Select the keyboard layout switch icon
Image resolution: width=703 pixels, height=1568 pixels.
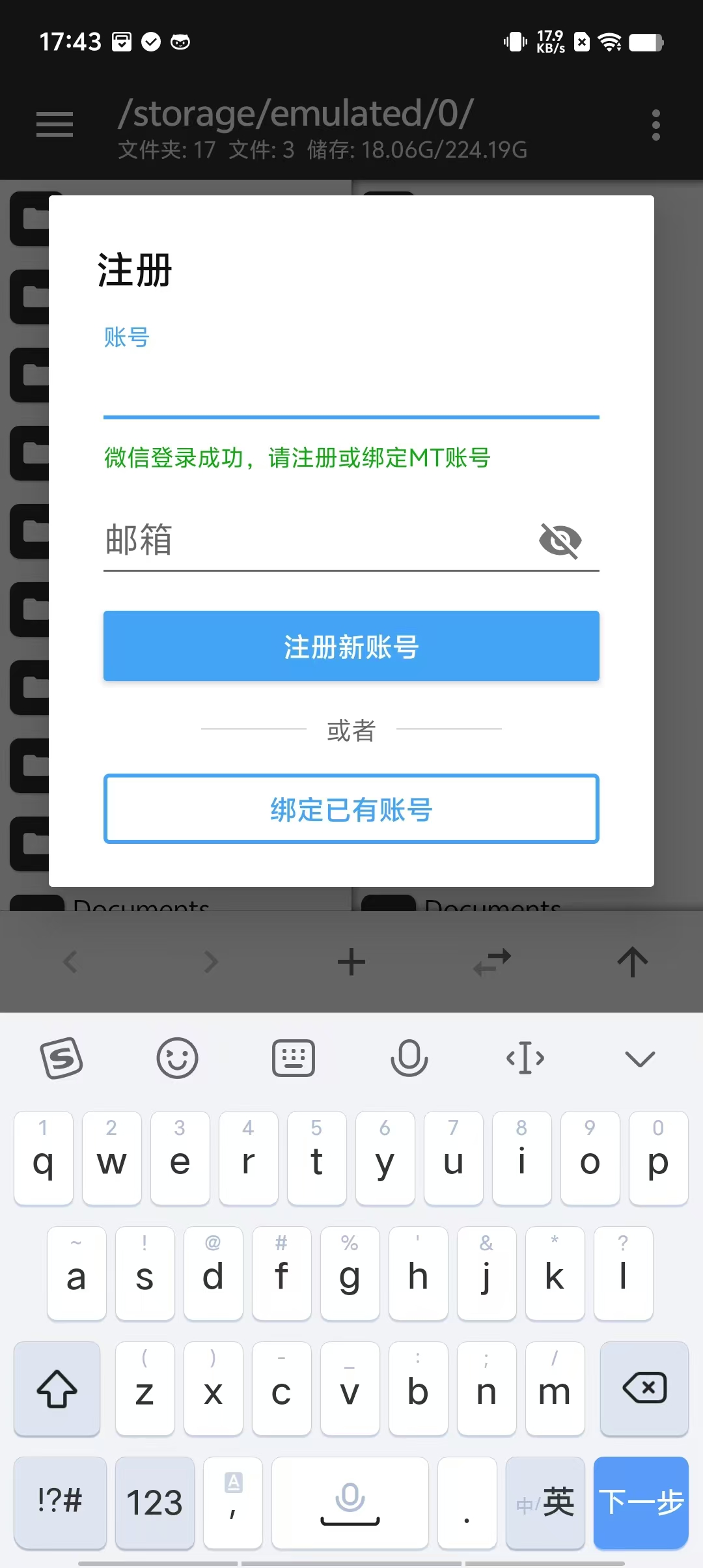pos(294,1057)
